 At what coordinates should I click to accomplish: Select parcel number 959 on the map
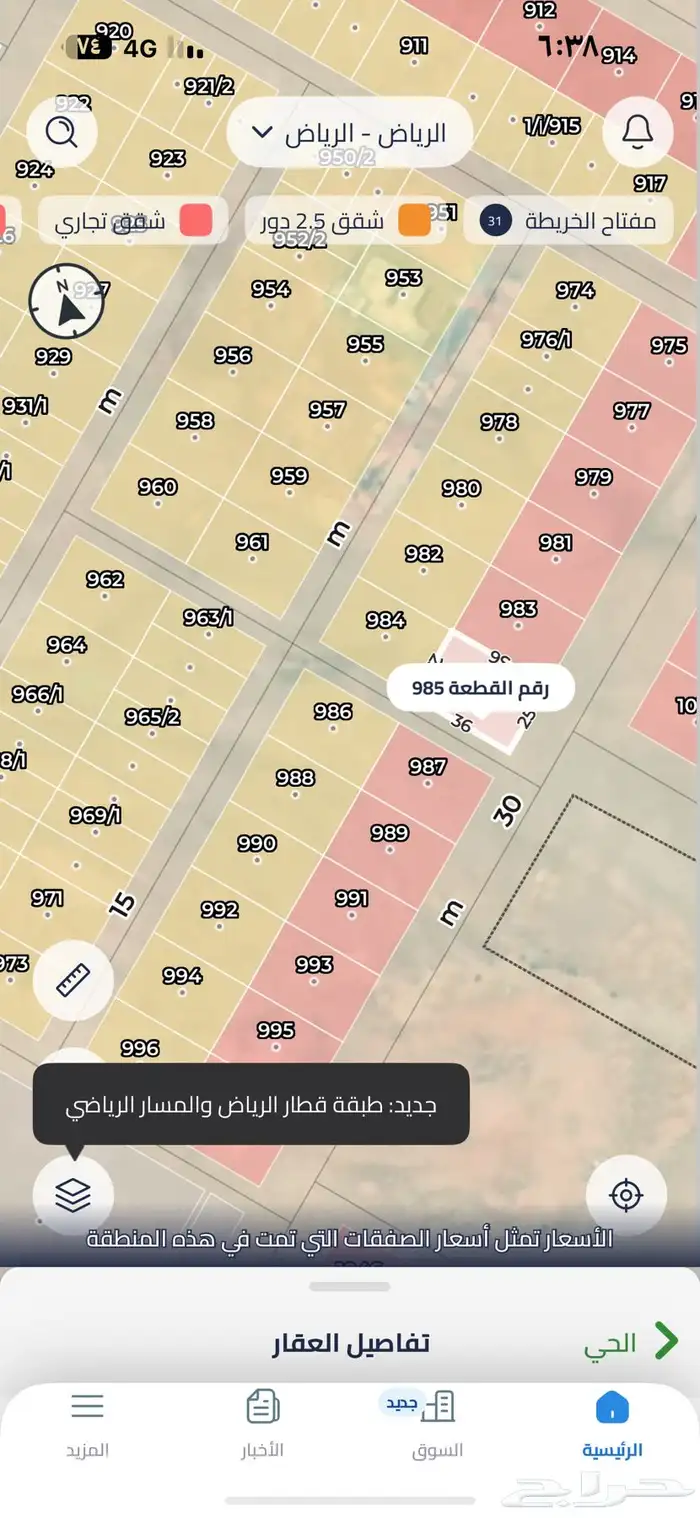point(289,476)
